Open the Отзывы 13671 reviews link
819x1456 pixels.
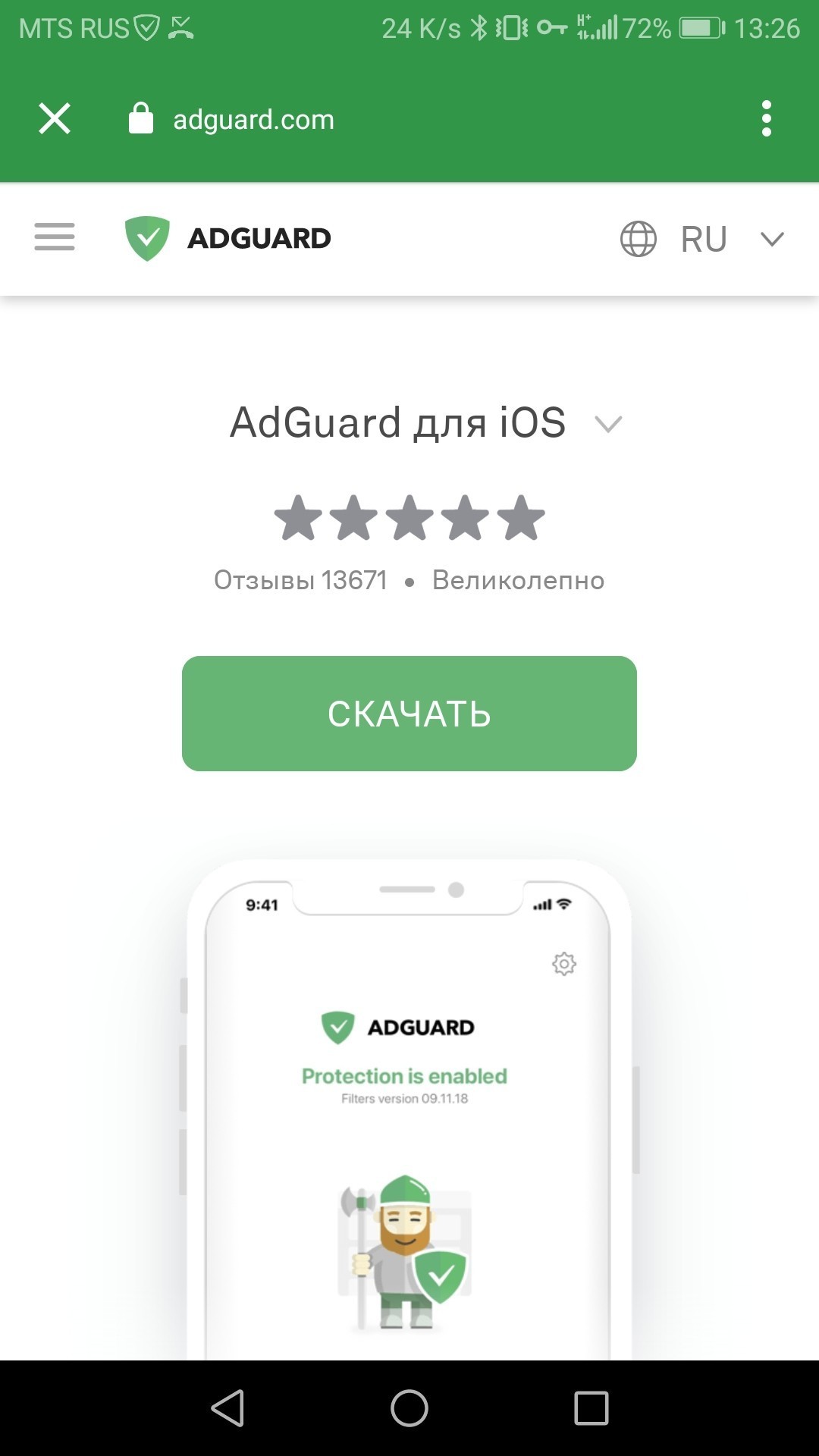300,580
